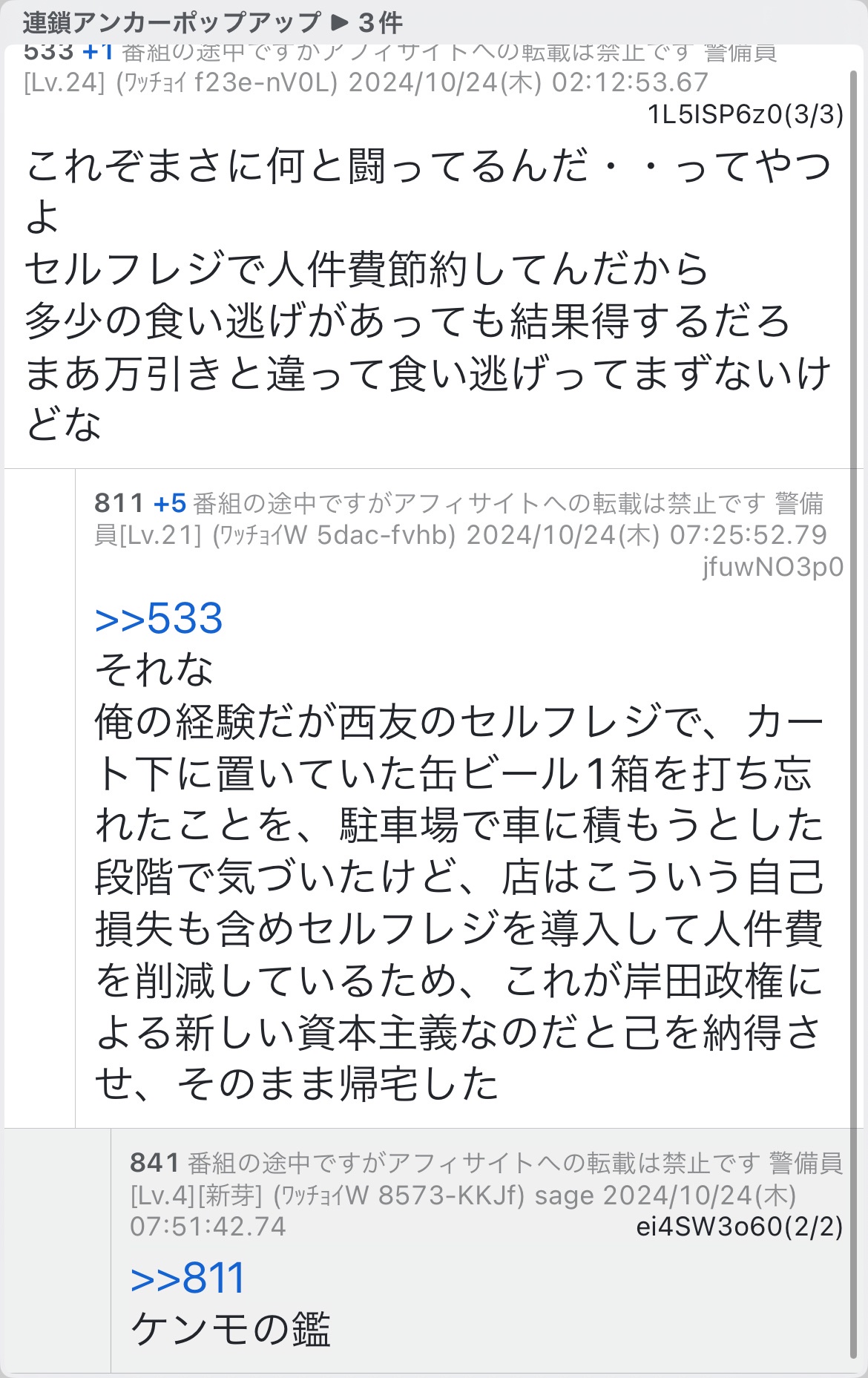Tap the +5 reply count on post 811
The image size is (868, 1378).
169,503
